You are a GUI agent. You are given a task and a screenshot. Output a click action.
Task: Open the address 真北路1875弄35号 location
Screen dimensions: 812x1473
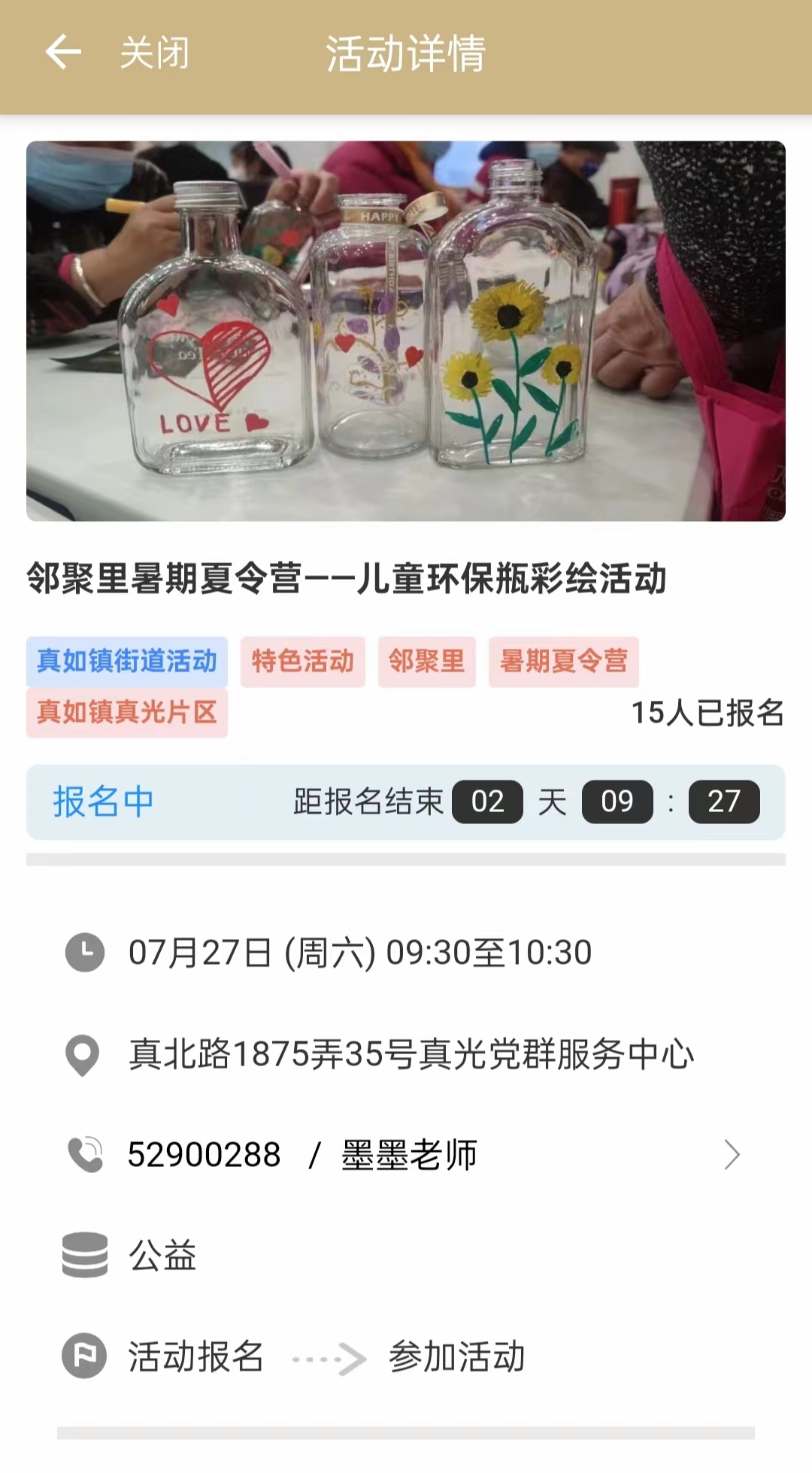pyautogui.click(x=411, y=1054)
